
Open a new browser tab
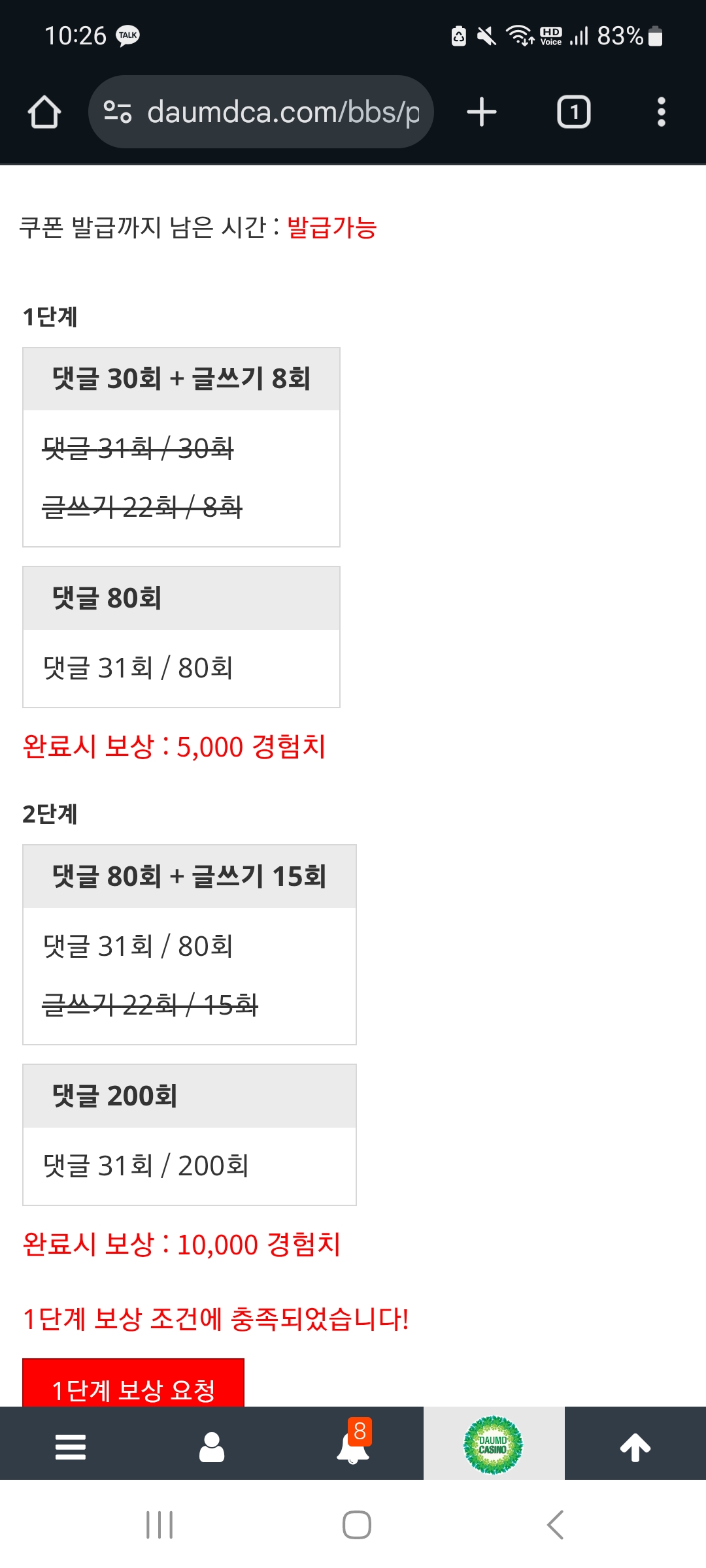pos(482,112)
